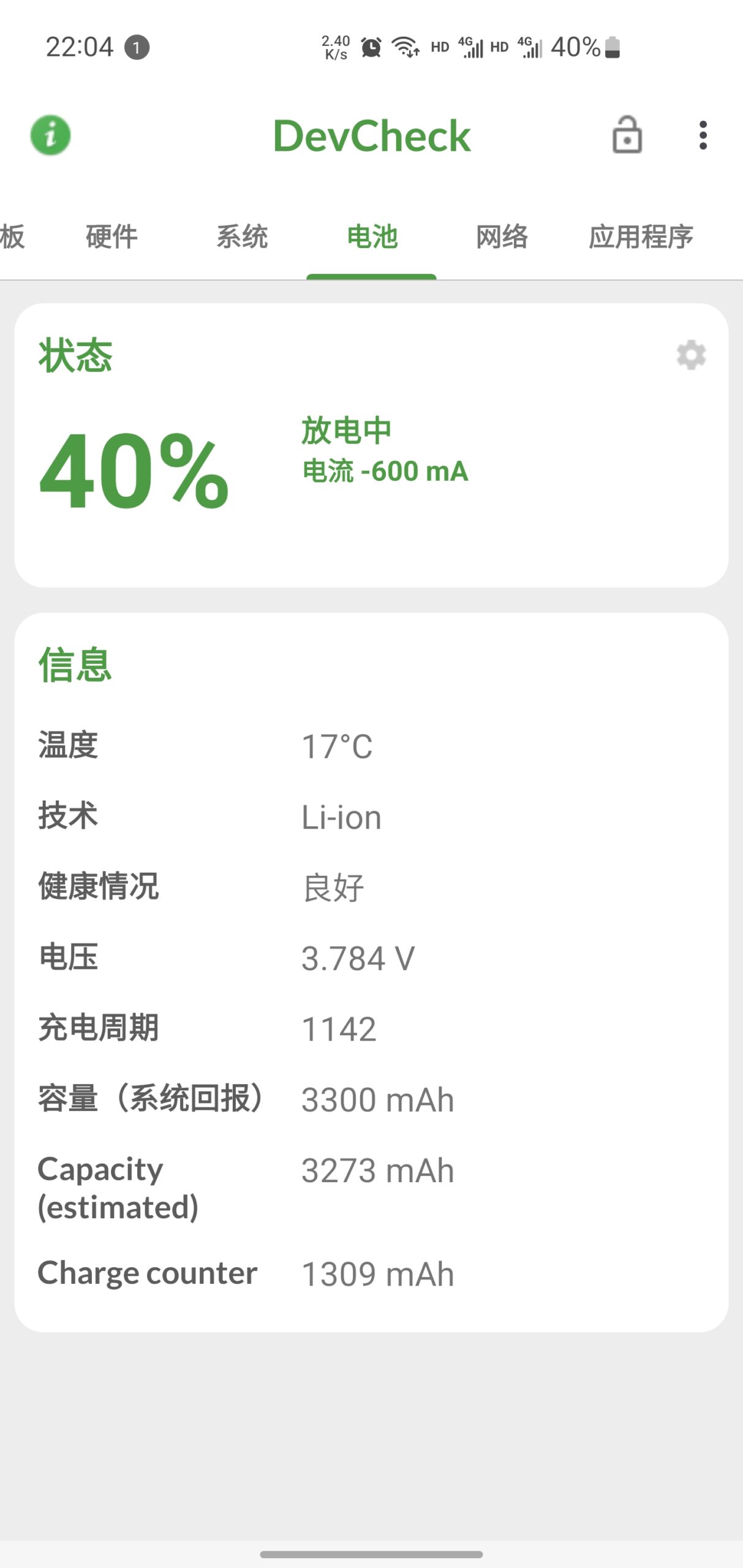Image resolution: width=743 pixels, height=1568 pixels.
Task: Open the 状态 card settings gear
Action: (691, 355)
